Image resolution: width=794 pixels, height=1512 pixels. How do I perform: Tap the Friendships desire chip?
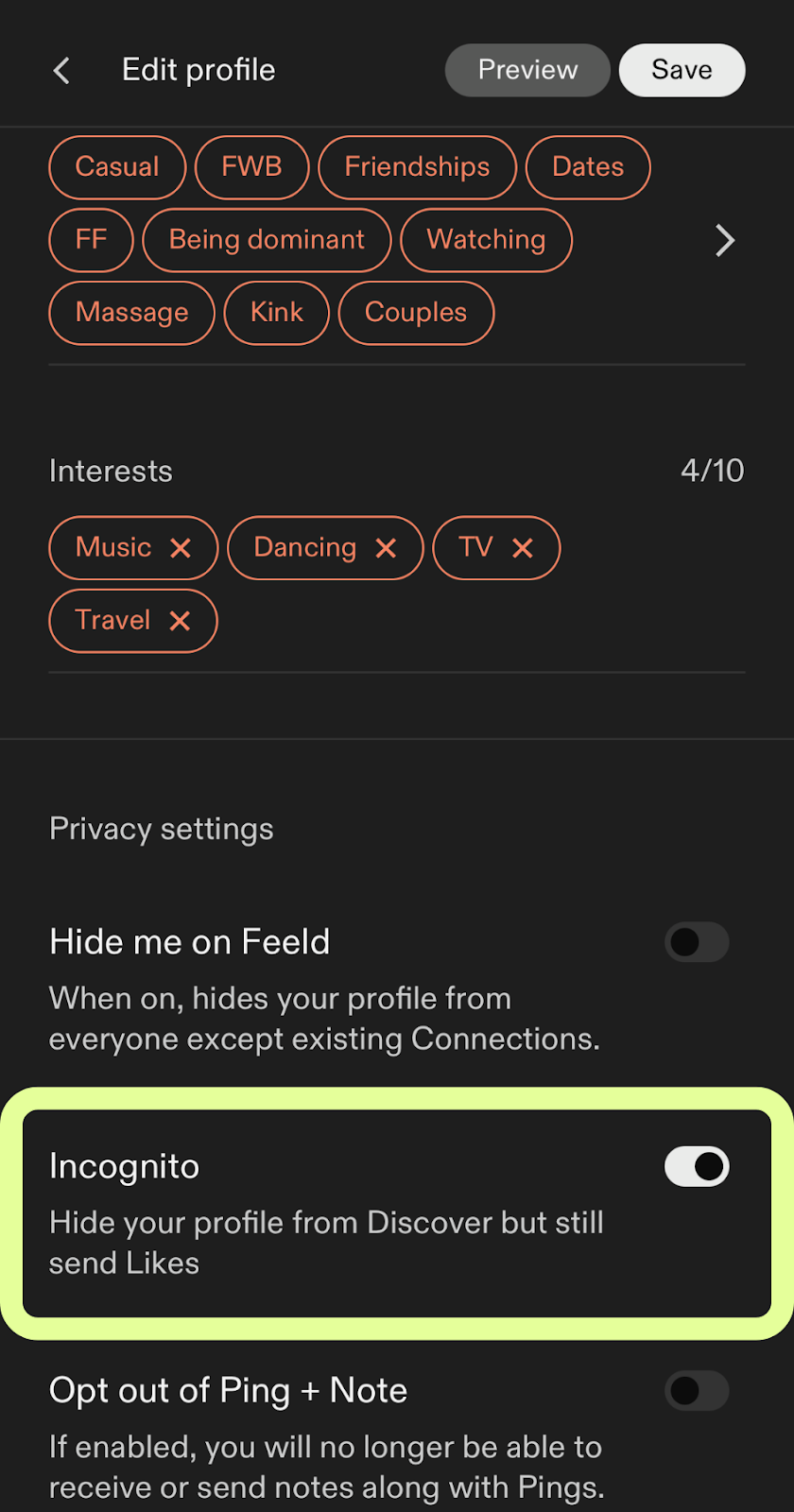coord(417,167)
